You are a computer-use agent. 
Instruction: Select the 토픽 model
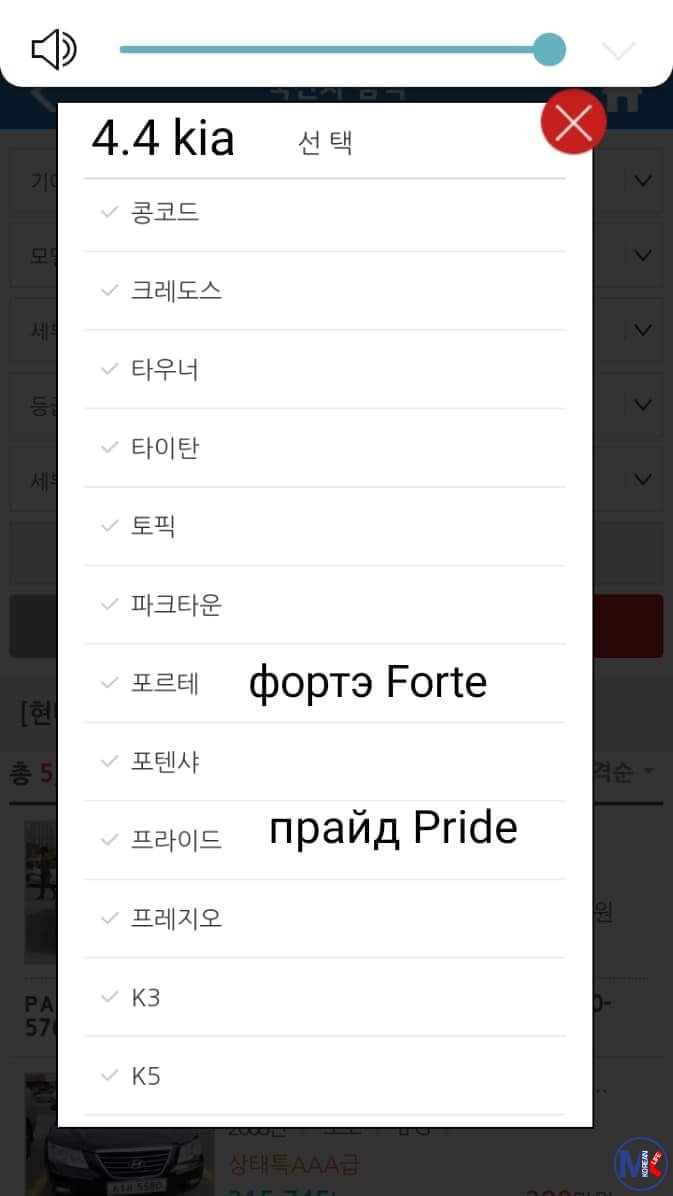click(x=154, y=527)
